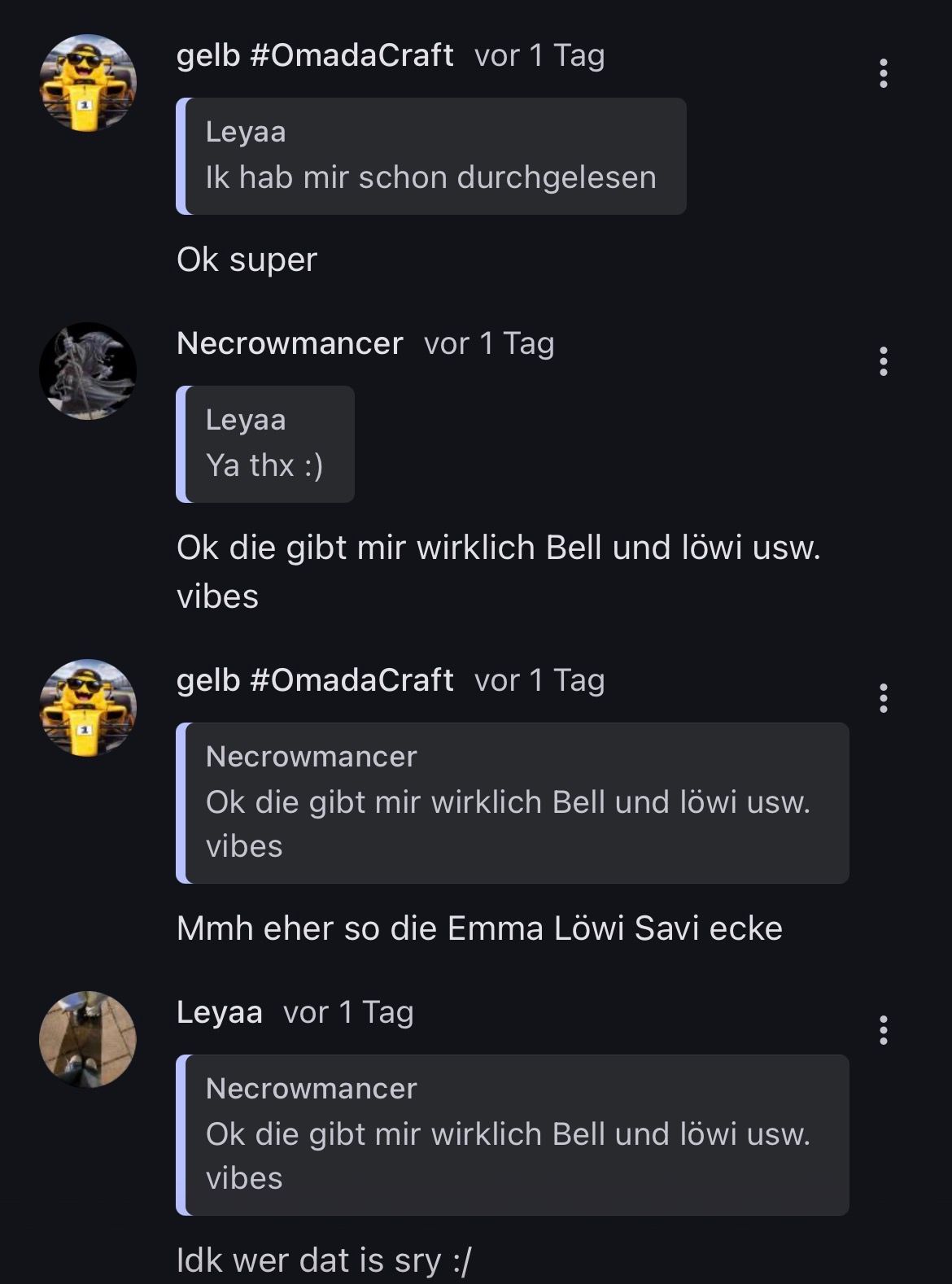
Task: Jump to quoted "Ik hab mir schon durchgelesen" comment
Action: click(431, 156)
